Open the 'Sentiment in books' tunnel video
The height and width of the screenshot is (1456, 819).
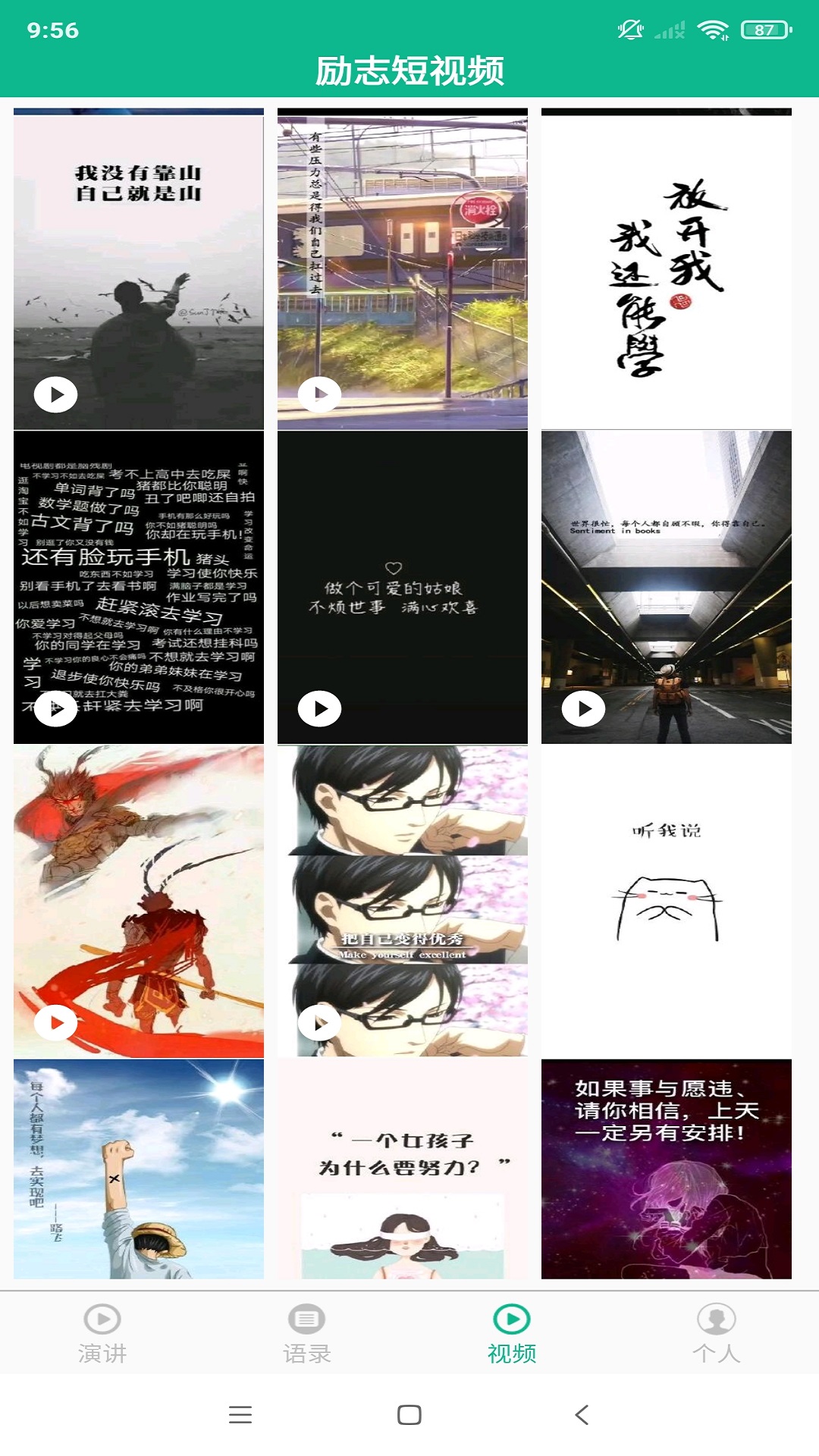click(666, 586)
